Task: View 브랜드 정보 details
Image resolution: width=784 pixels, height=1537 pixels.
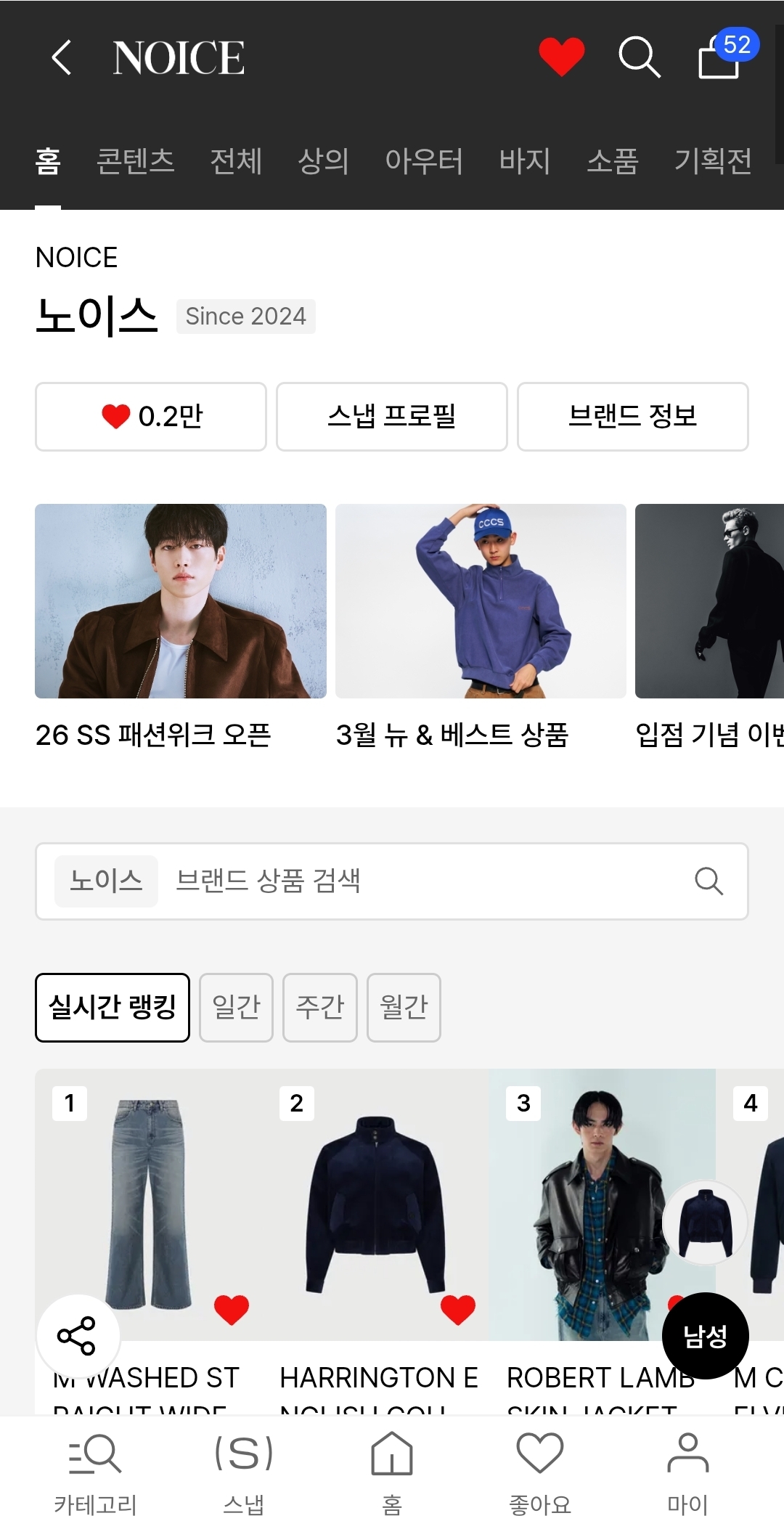Action: [632, 417]
